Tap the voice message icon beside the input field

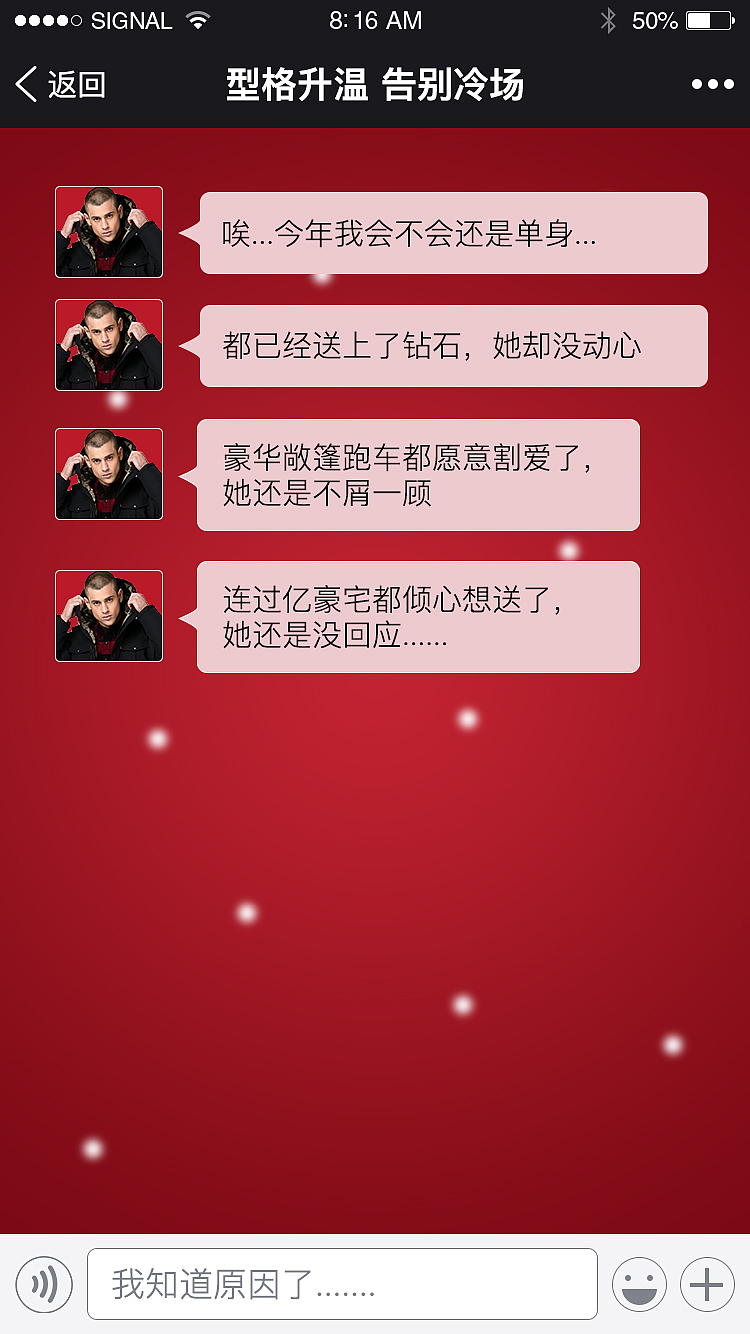click(x=42, y=1283)
